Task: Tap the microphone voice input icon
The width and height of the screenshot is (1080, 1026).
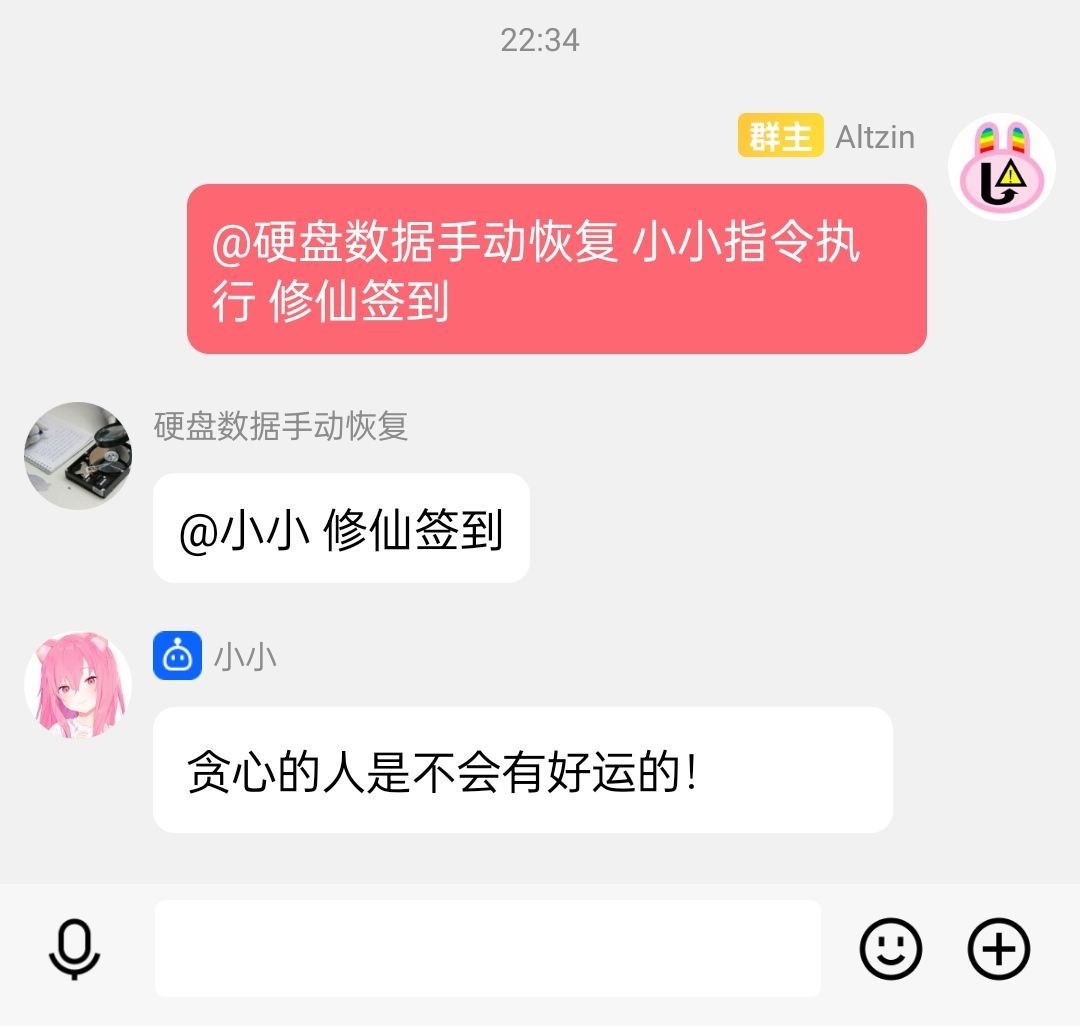Action: coord(75,949)
